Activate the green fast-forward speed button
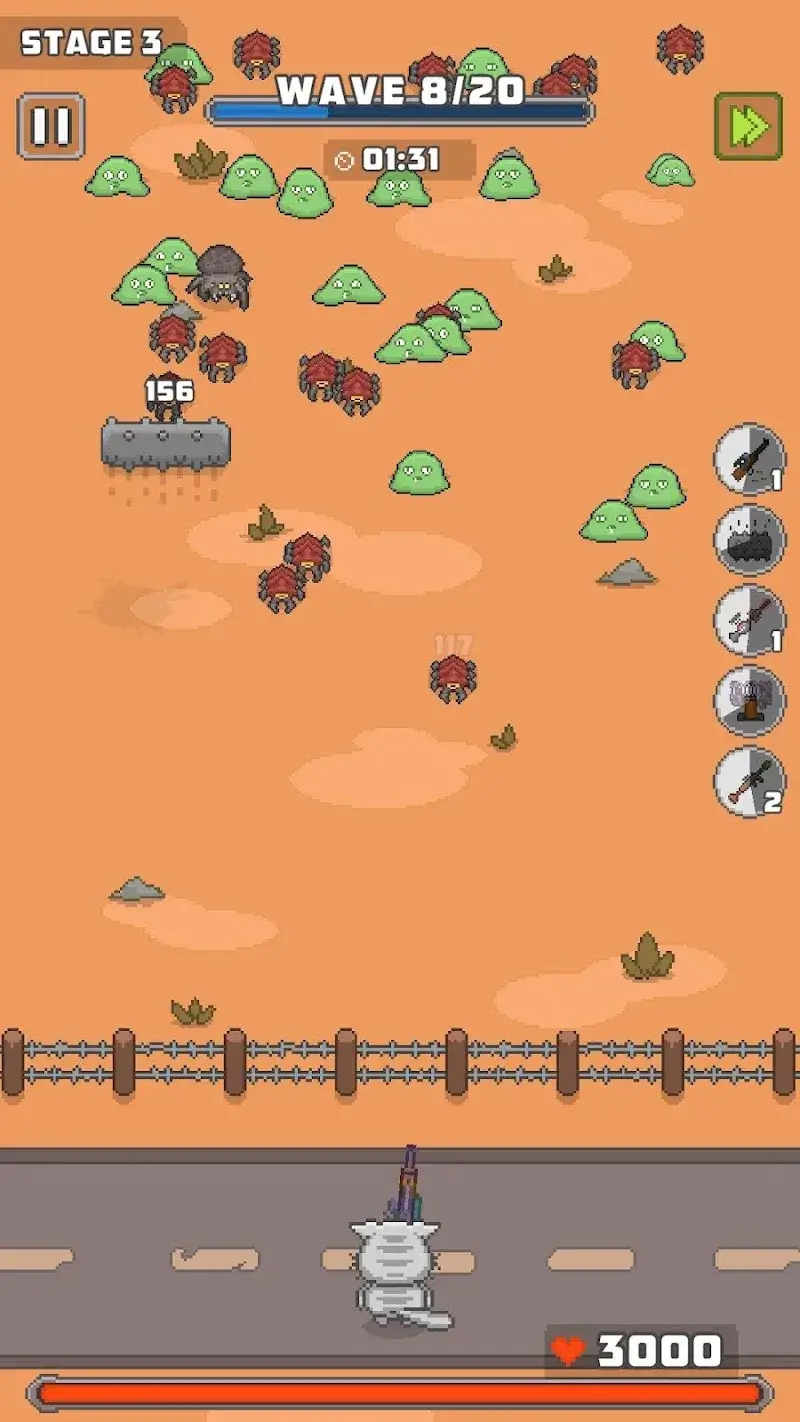 coord(747,127)
